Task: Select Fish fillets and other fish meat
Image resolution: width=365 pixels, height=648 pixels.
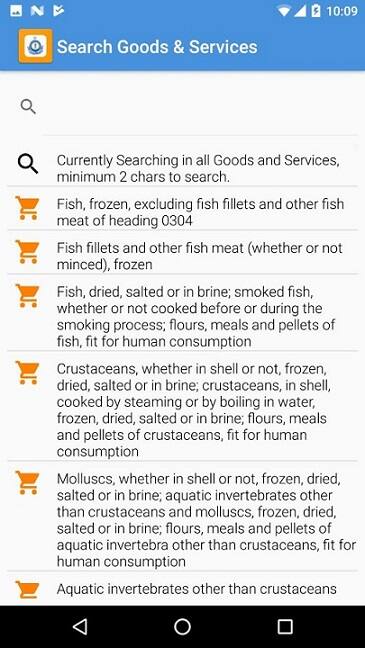Action: [182, 252]
